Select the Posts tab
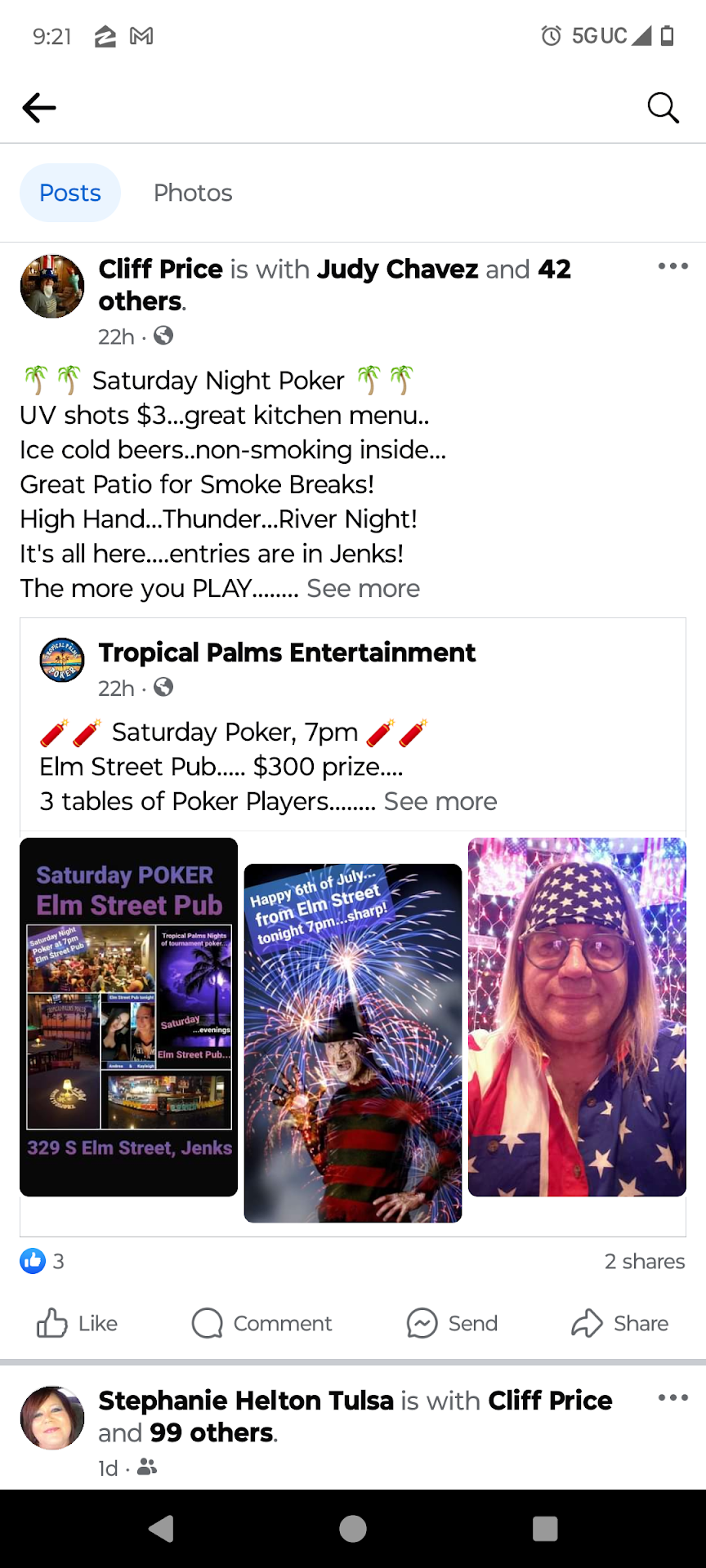Viewport: 706px width, 1568px height. (x=70, y=193)
